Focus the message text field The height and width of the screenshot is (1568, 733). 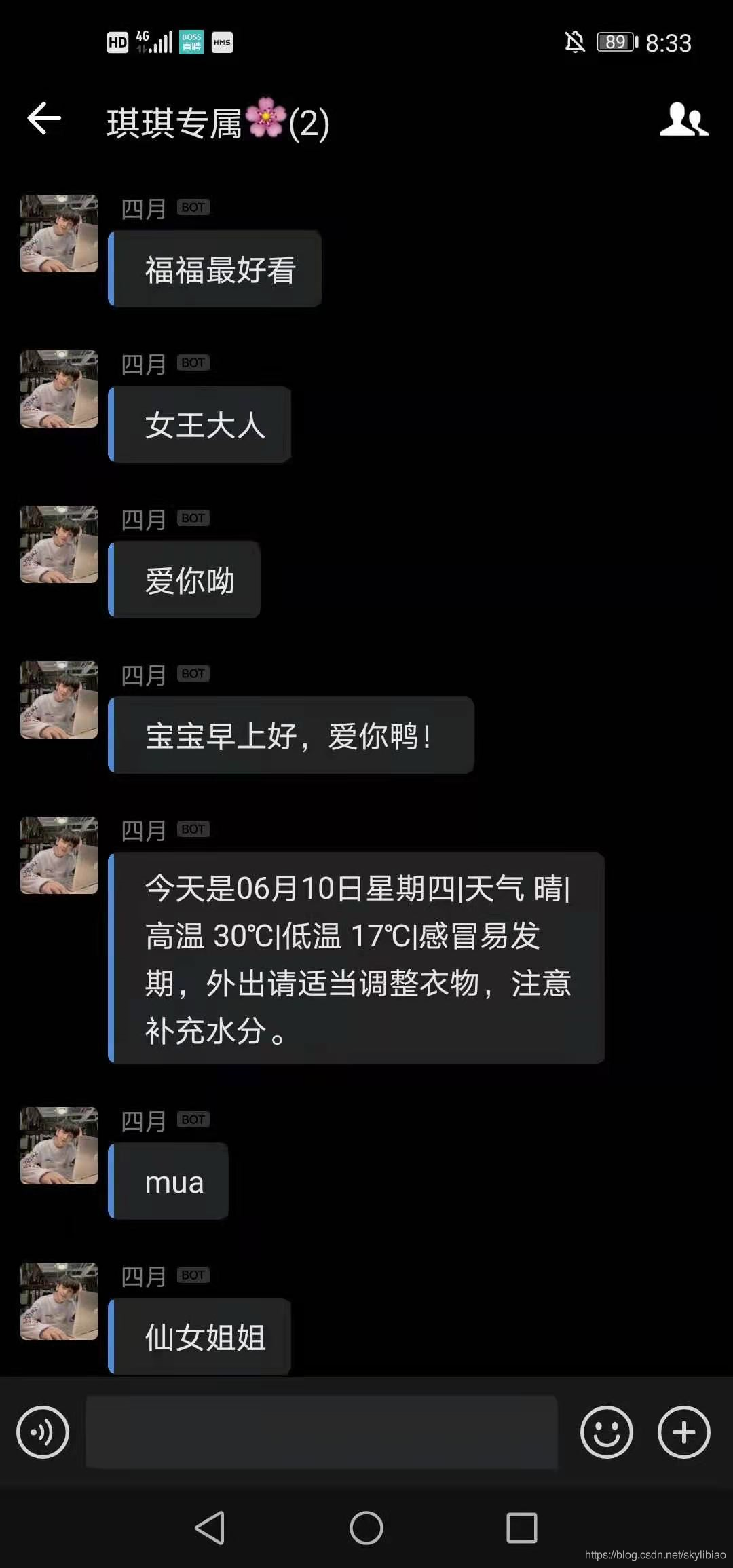[321, 1432]
